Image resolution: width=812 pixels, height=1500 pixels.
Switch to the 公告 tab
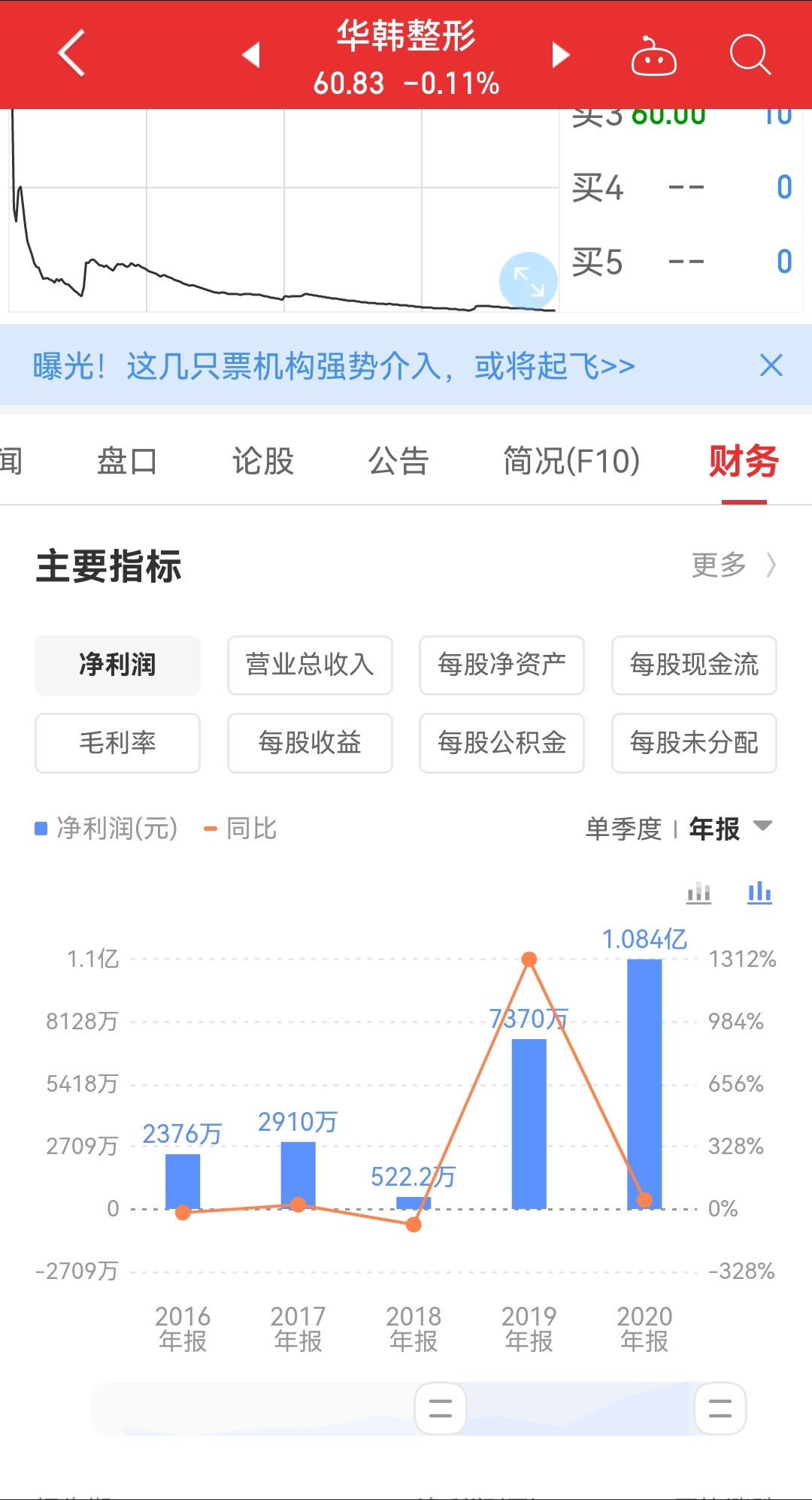pyautogui.click(x=398, y=461)
